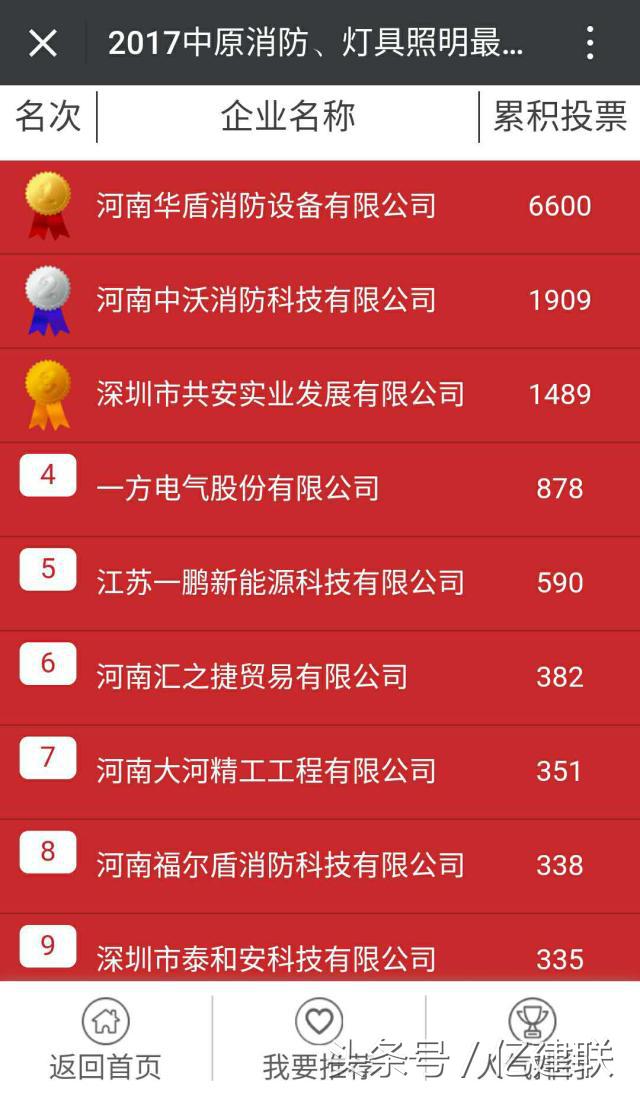The image size is (640, 1095).
Task: Select 河南大河精工工程有限公司 row
Action: 266,771
